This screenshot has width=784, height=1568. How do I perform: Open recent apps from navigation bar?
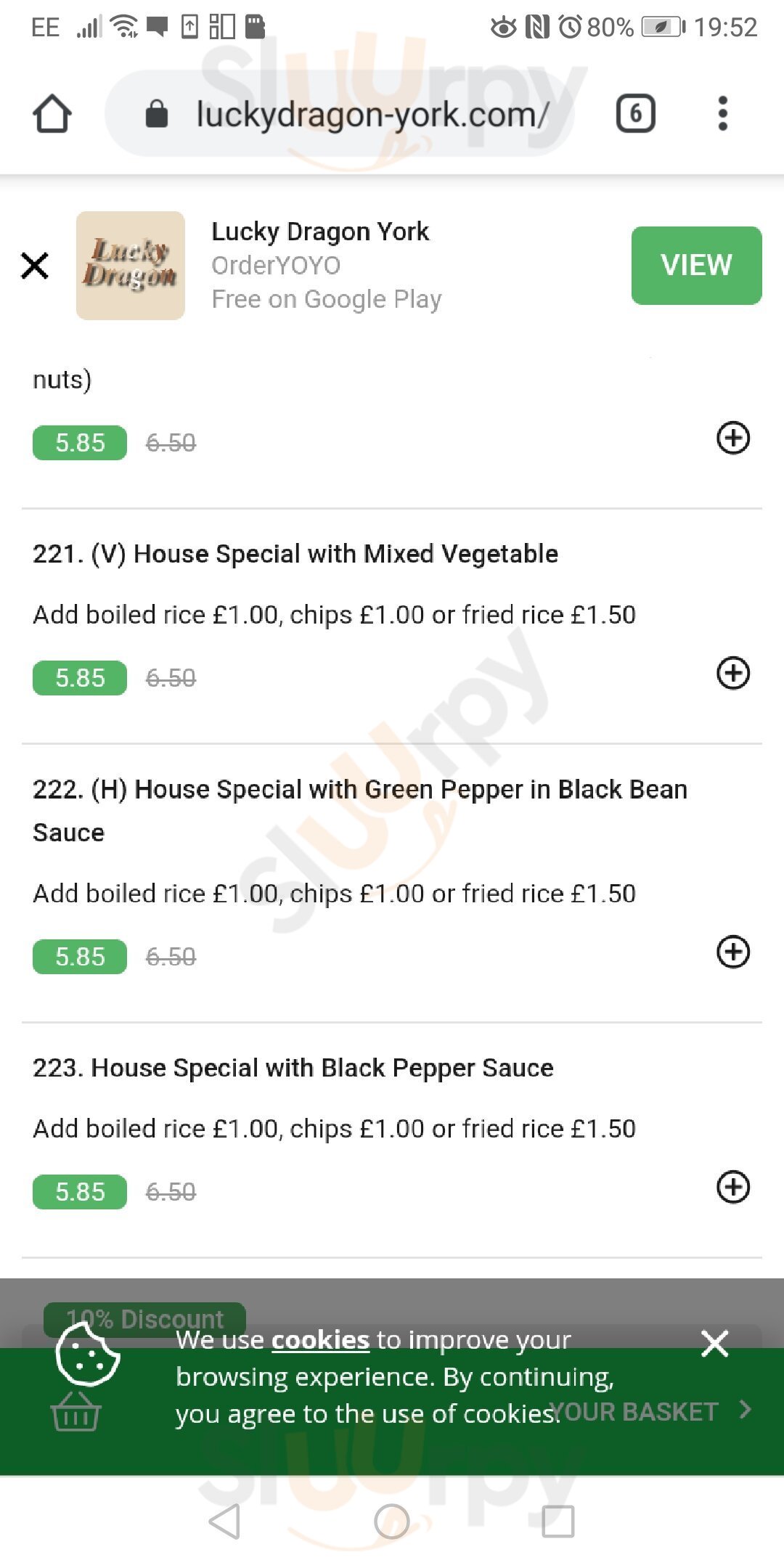558,1521
